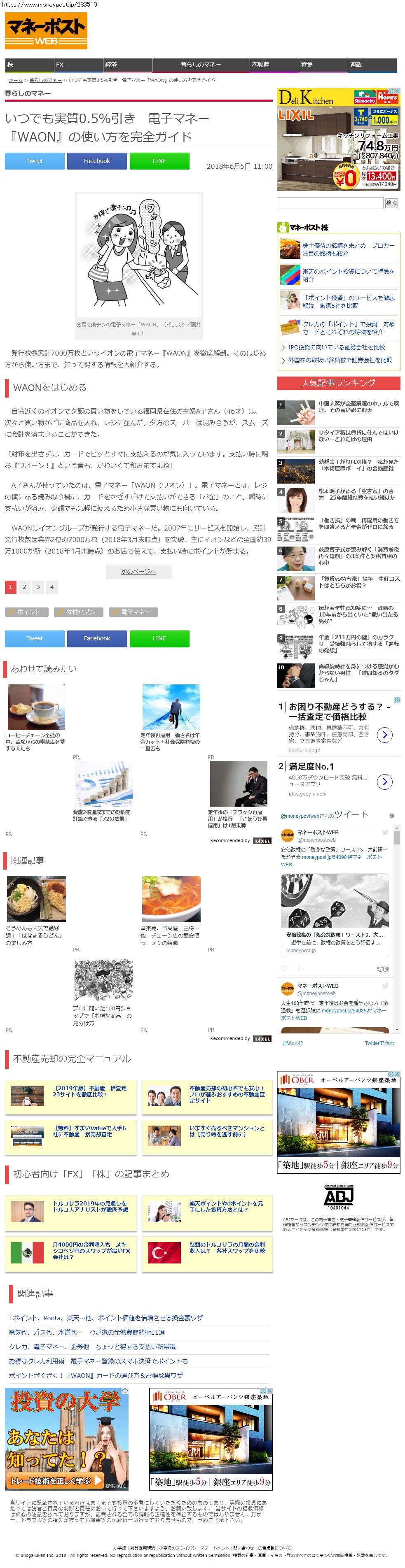
Task: Click the 検索 search button
Action: [x=391, y=203]
